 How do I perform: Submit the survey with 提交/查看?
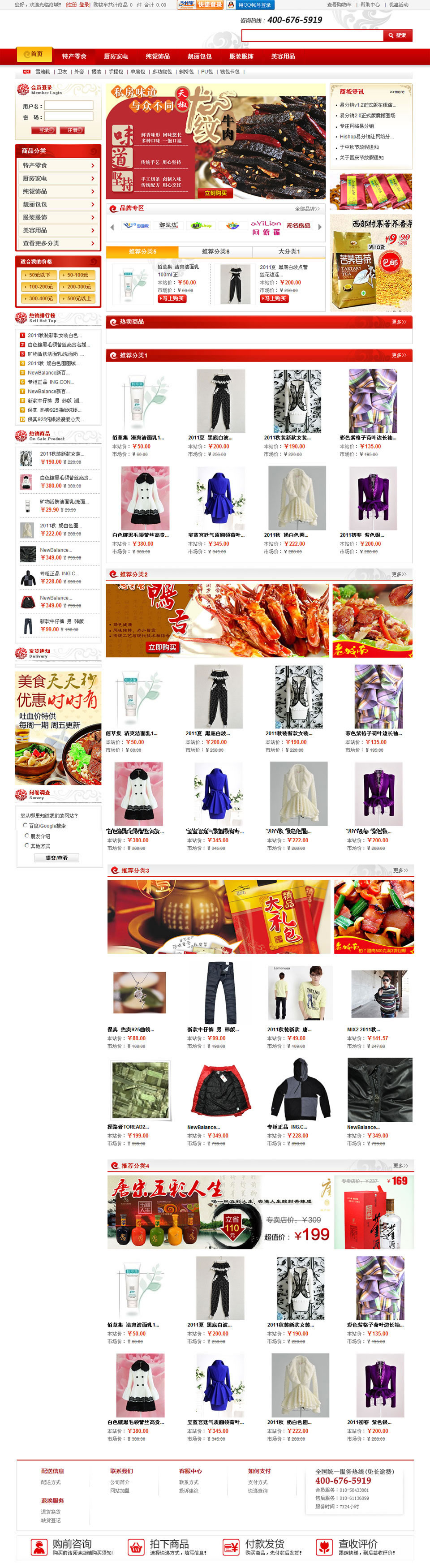(56, 857)
